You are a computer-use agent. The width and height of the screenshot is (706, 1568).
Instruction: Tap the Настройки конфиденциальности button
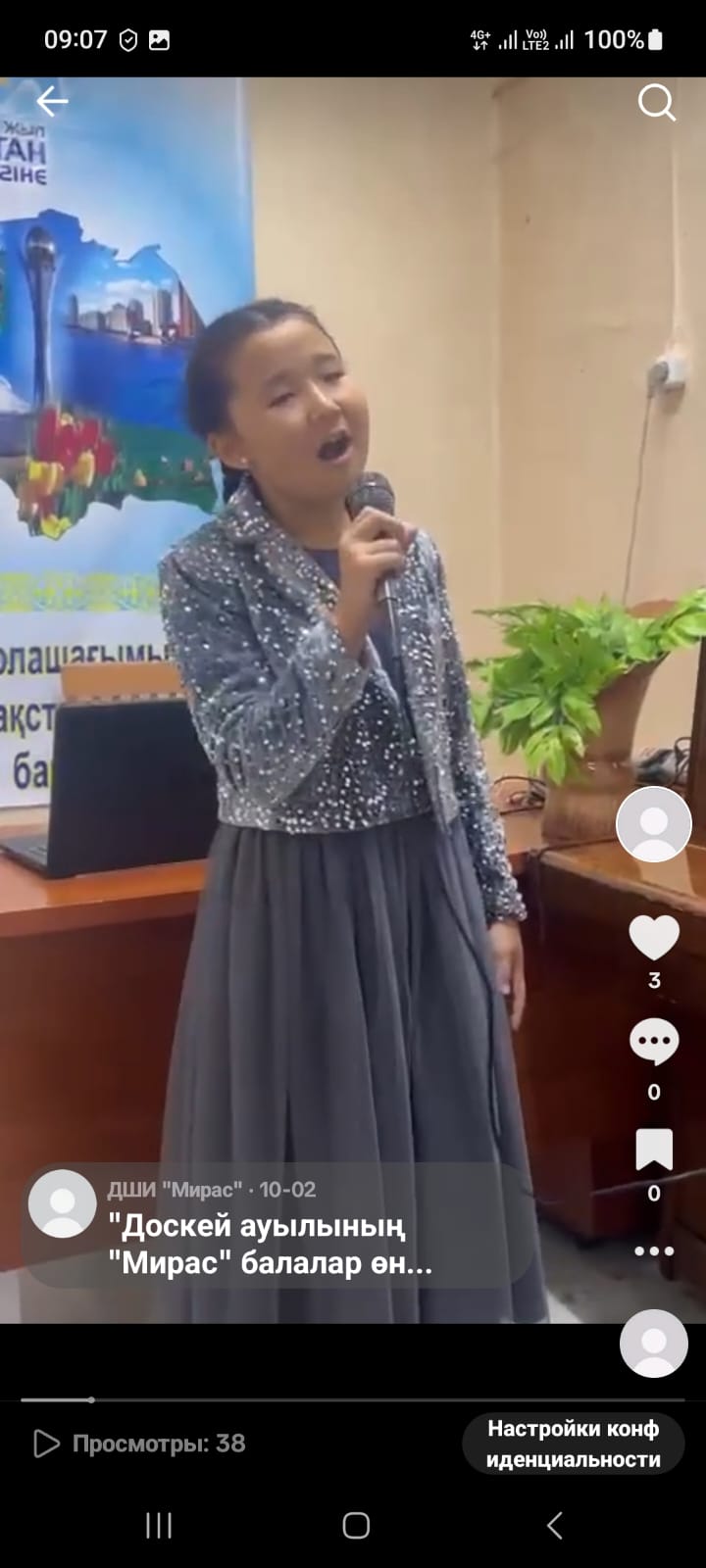tap(574, 1444)
